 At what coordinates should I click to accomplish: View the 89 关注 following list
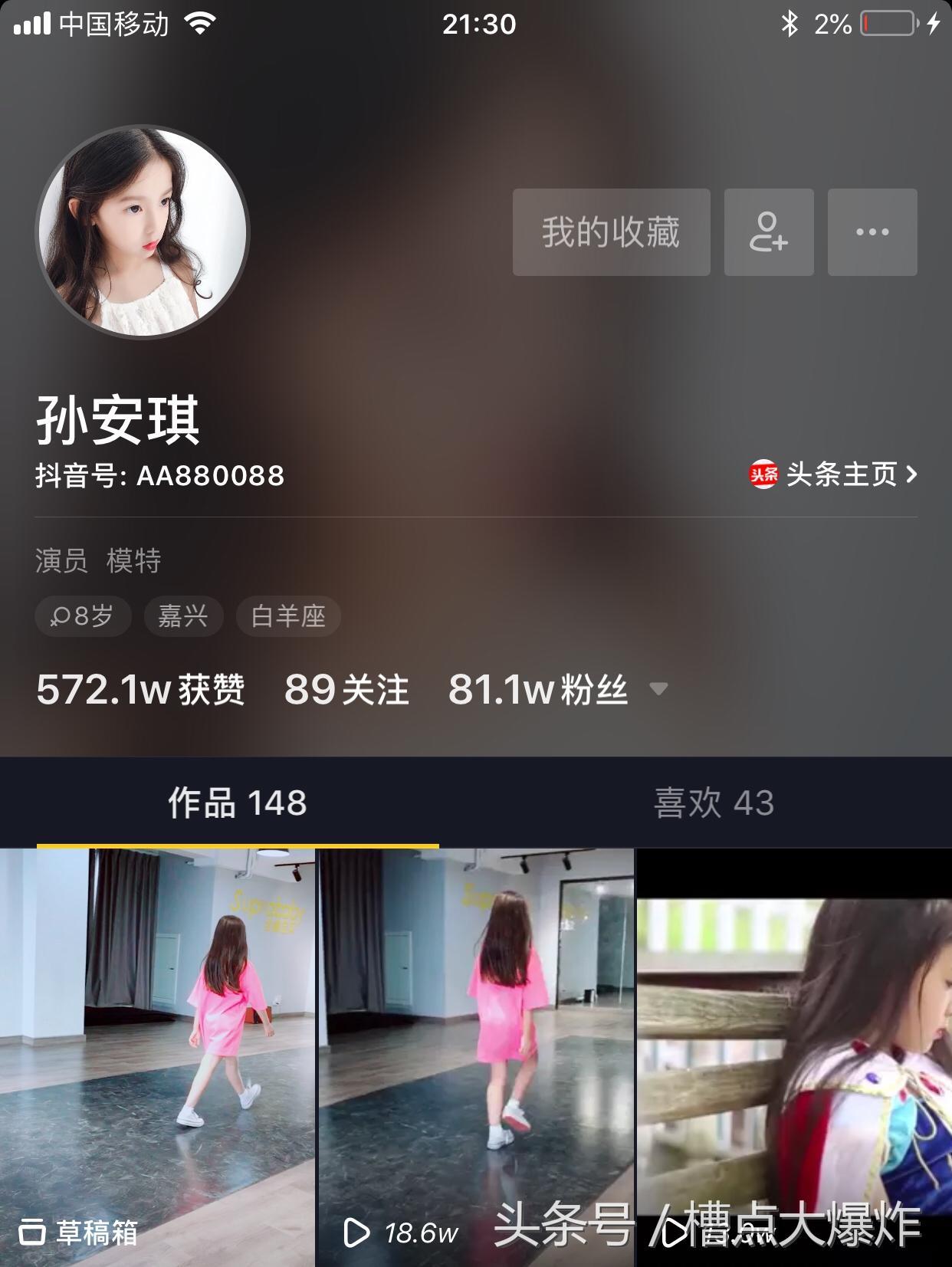click(346, 689)
